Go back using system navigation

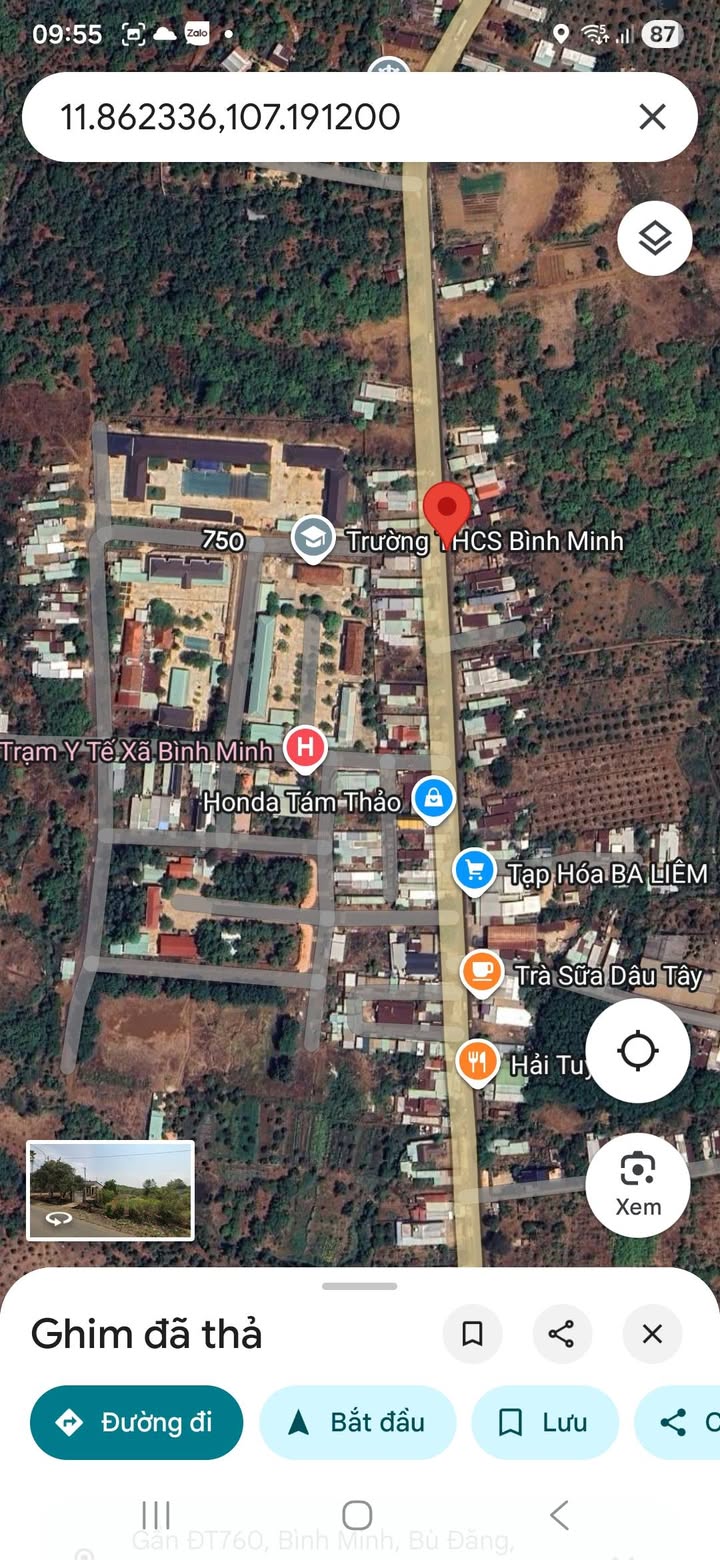click(560, 1515)
